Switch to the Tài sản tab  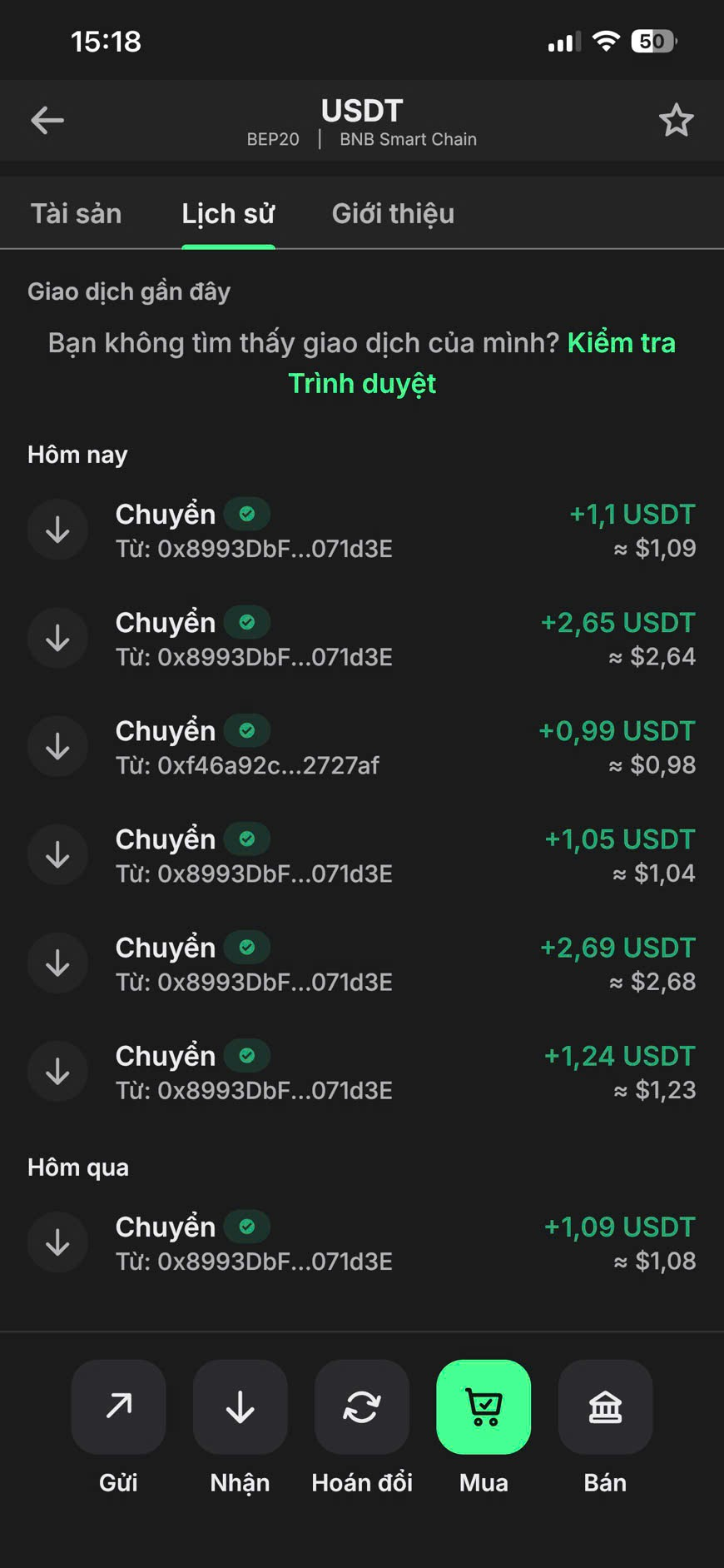76,214
